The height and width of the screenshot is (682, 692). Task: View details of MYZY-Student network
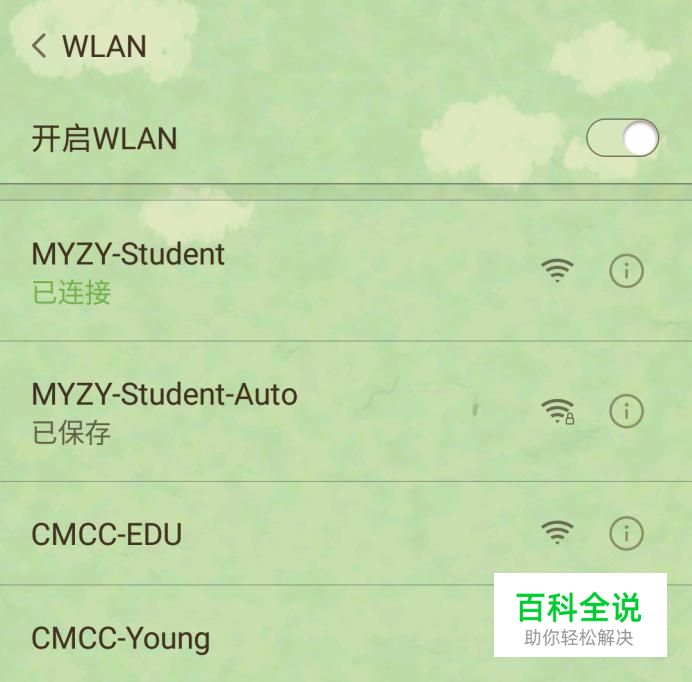[x=626, y=271]
